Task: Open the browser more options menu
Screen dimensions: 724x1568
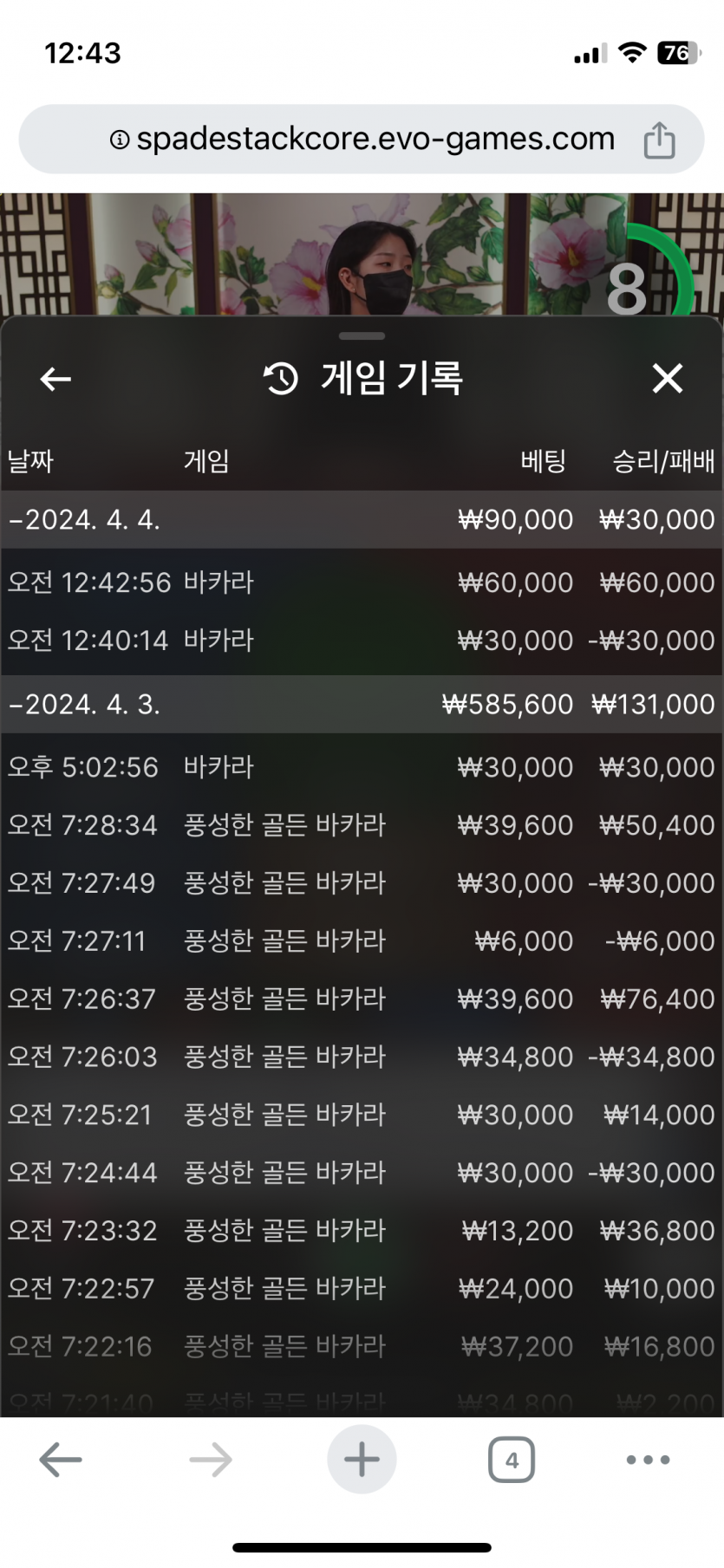Action: pos(648,1460)
